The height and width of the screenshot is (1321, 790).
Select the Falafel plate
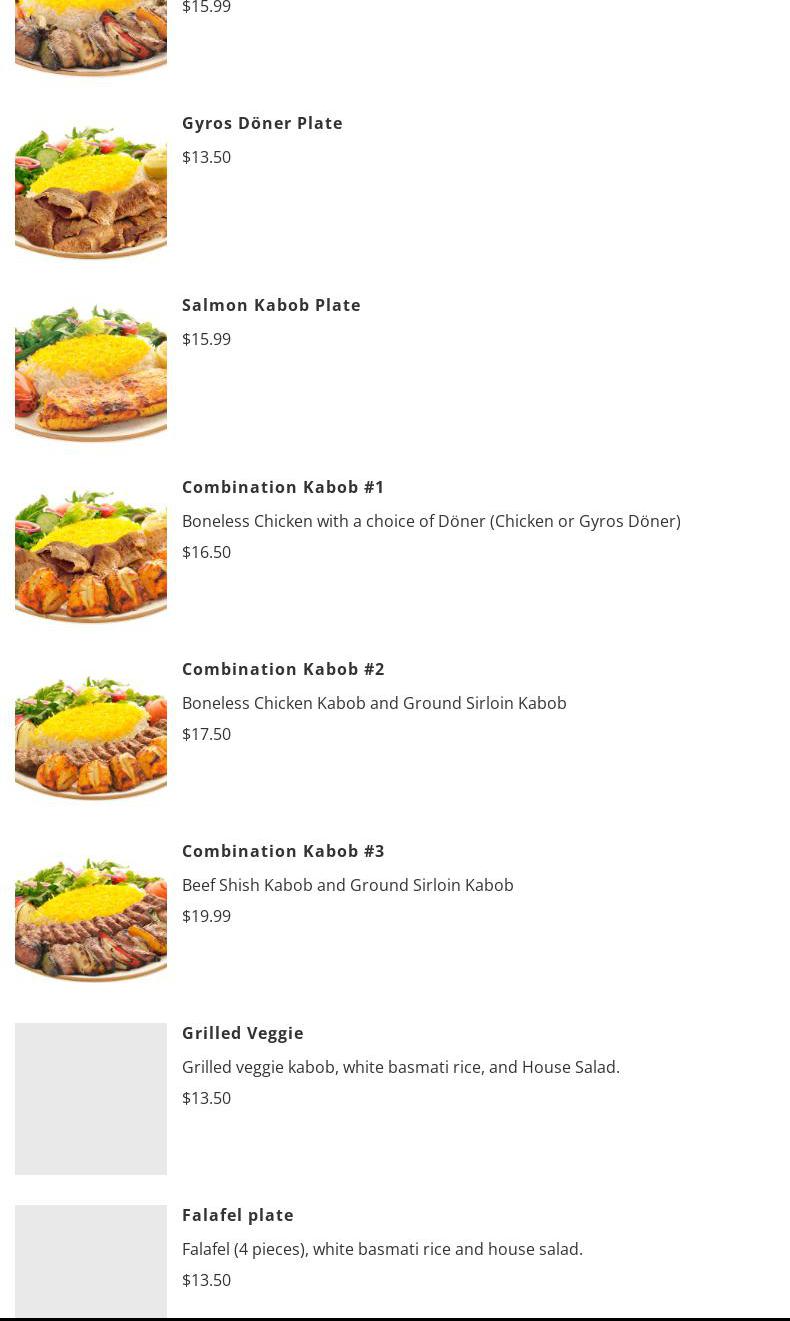click(x=238, y=1215)
